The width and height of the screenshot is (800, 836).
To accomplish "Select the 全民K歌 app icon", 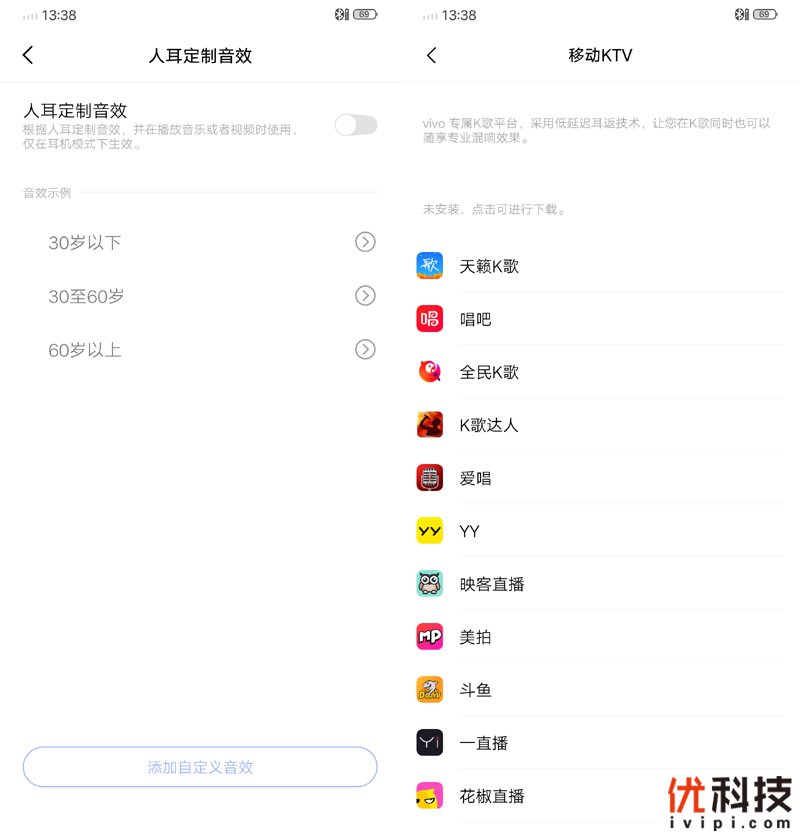I will tap(429, 371).
